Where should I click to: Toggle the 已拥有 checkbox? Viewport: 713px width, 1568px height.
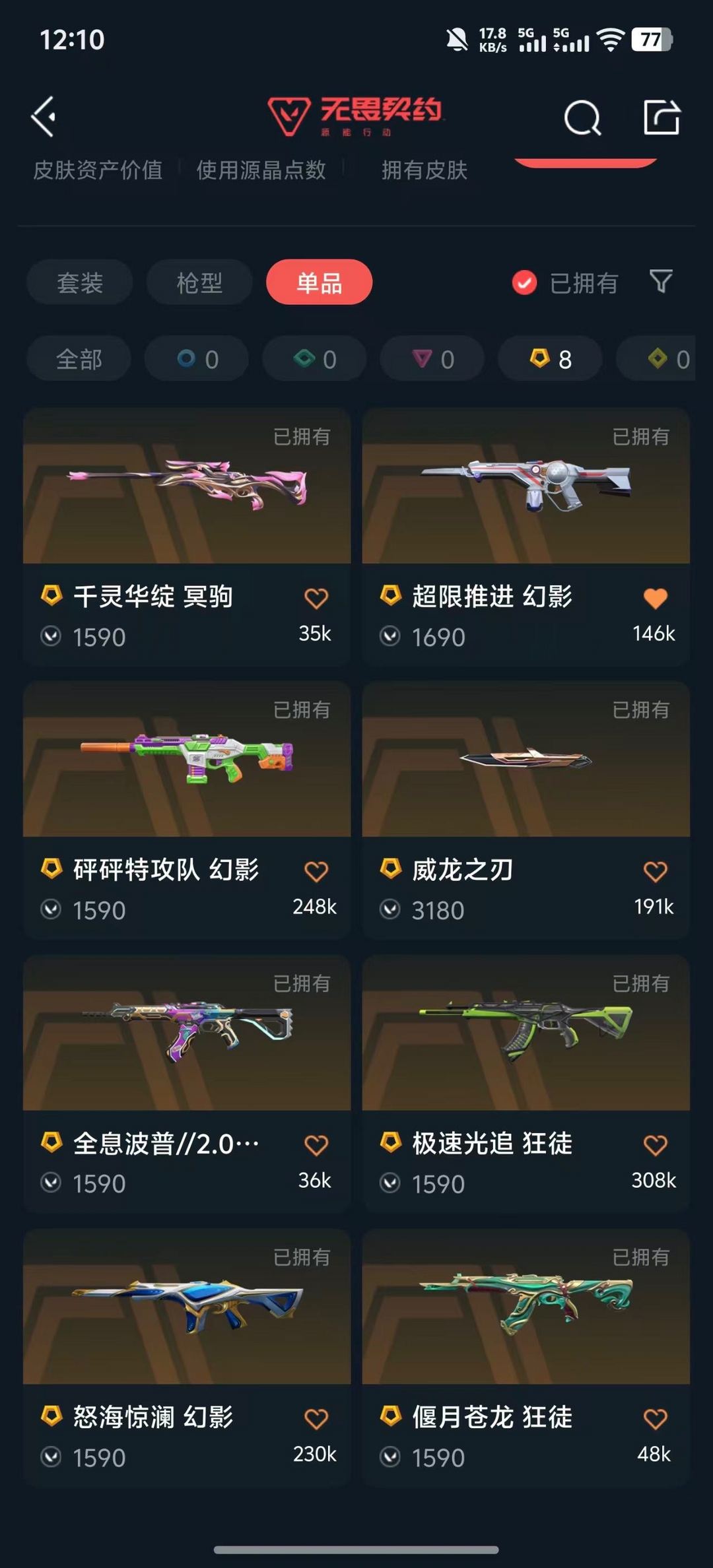pyautogui.click(x=524, y=283)
